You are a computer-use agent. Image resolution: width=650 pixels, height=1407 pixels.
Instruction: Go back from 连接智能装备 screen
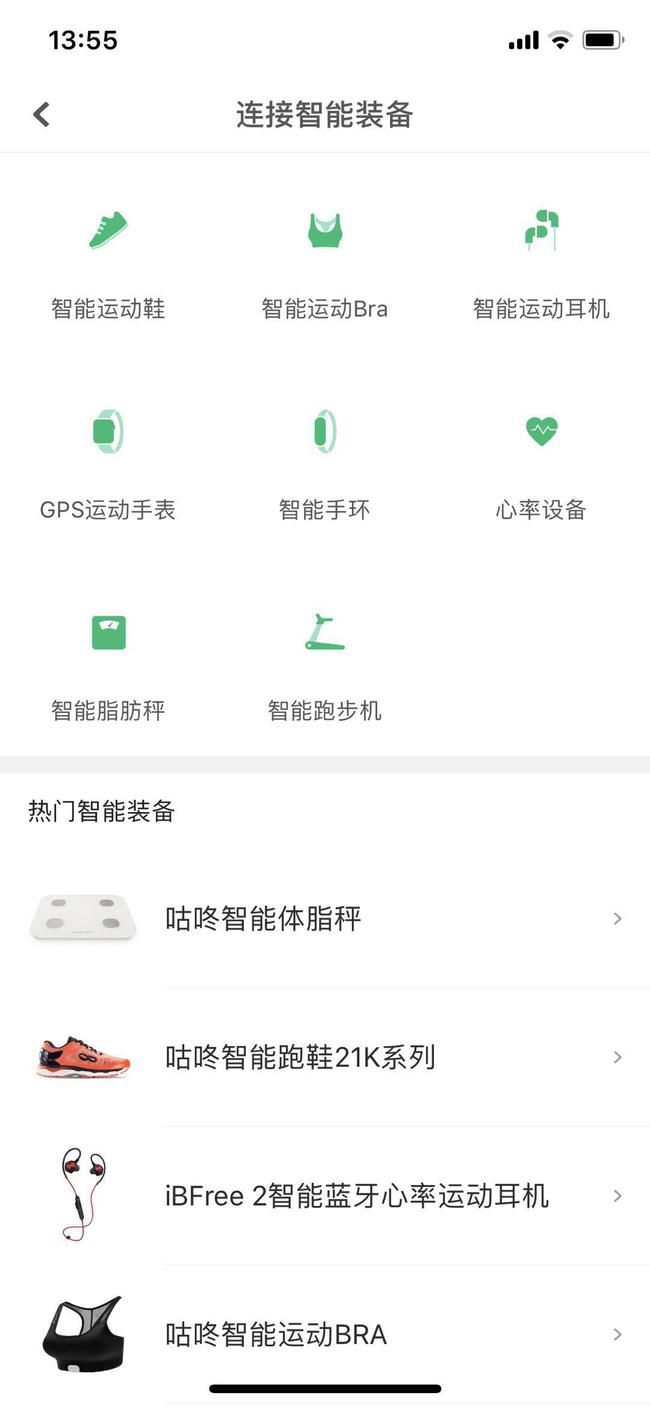coord(41,115)
